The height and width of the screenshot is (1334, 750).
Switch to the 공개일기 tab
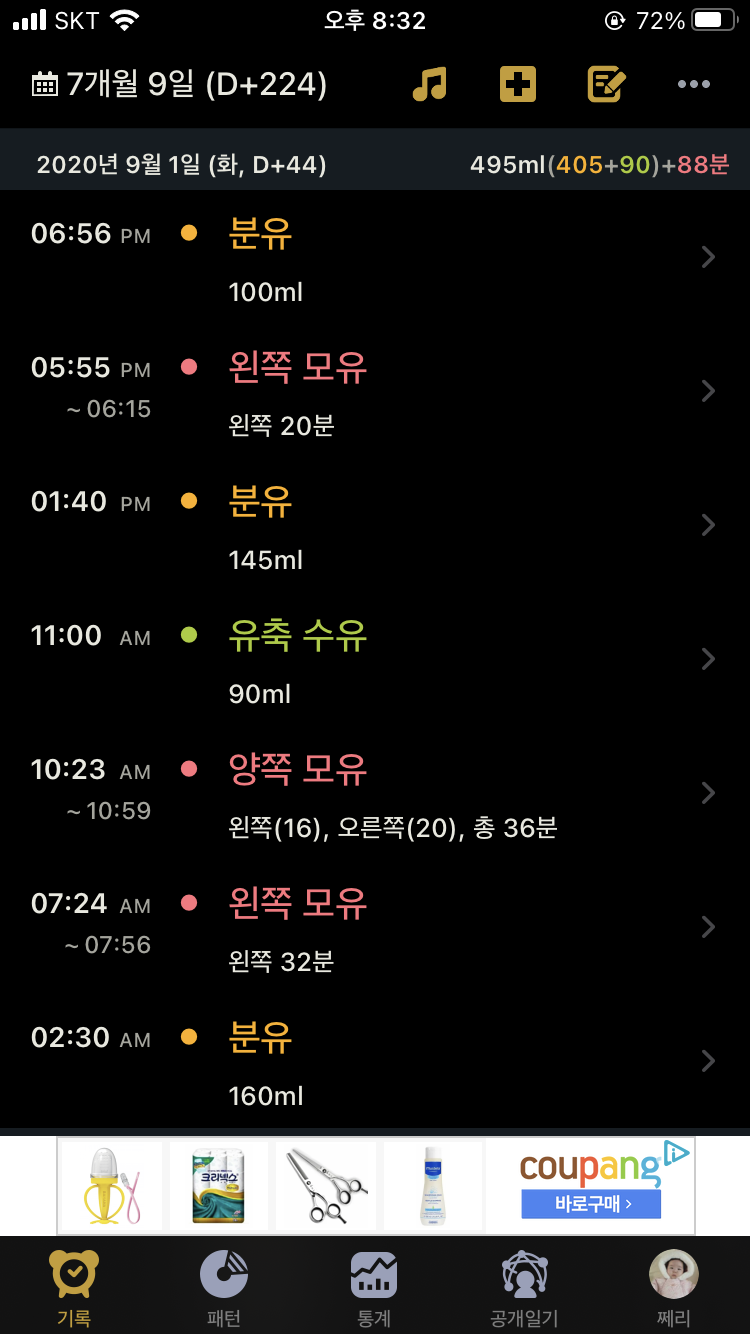pos(524,1288)
